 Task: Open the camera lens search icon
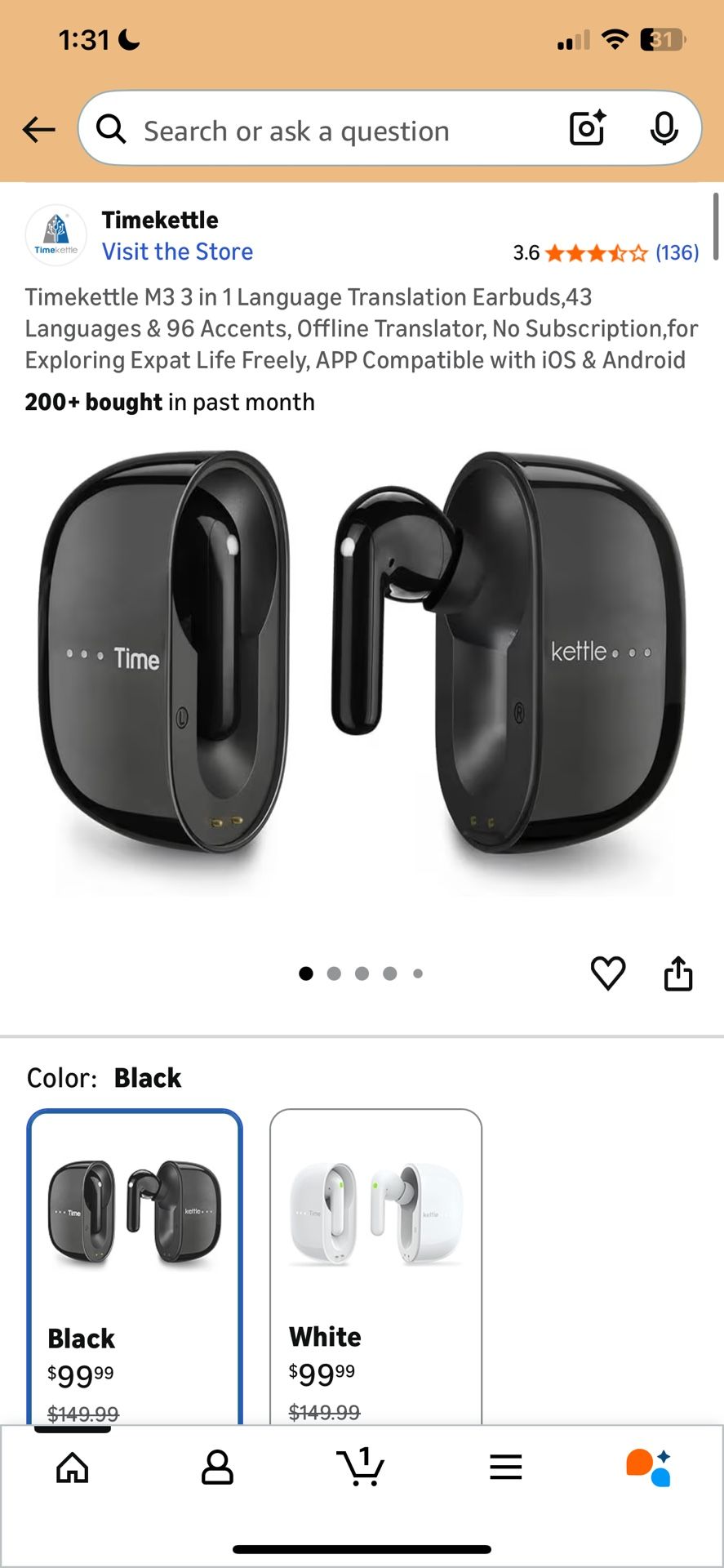pos(587,128)
